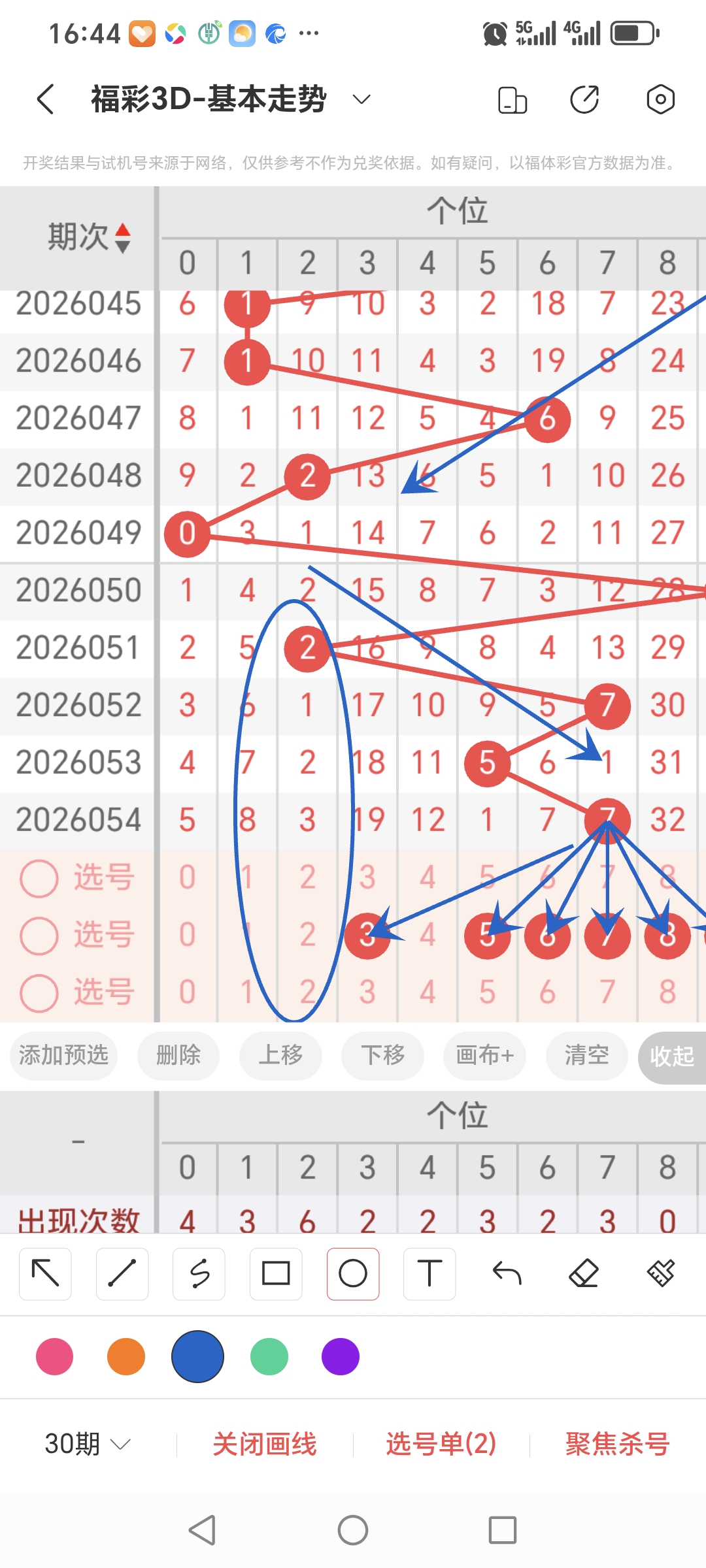Select the circle drawing tool
706x1568 pixels.
click(x=353, y=1273)
